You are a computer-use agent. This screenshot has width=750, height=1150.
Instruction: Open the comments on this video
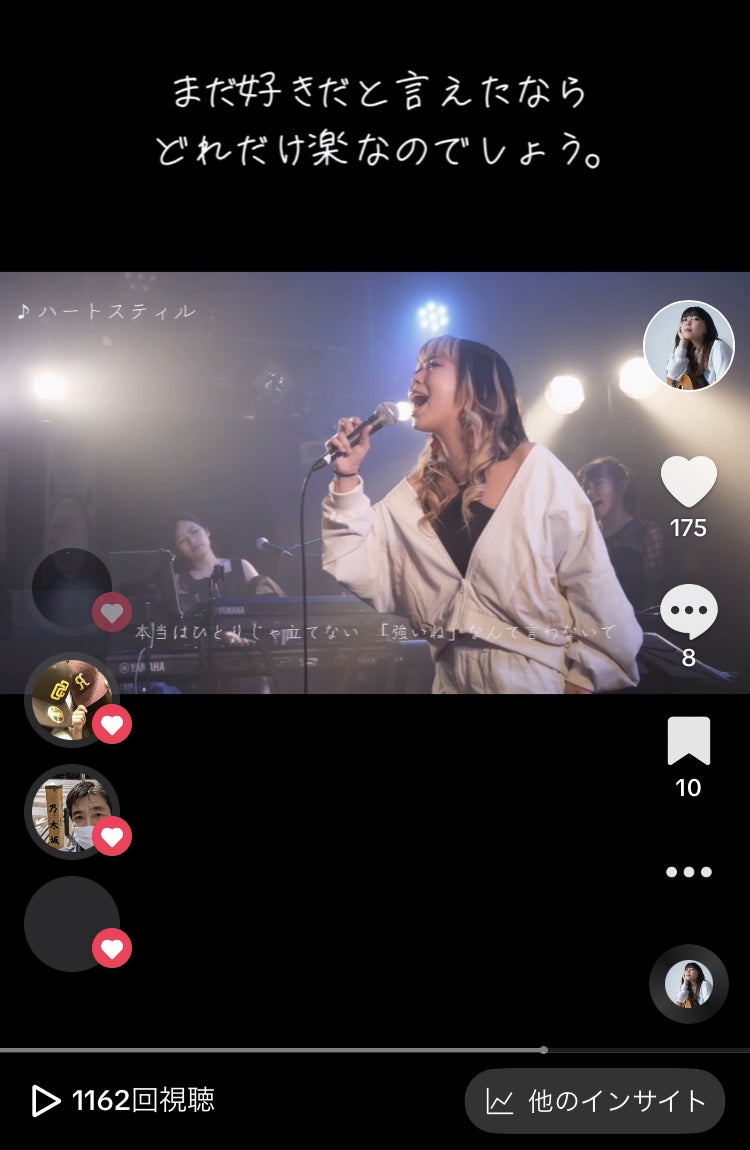click(688, 612)
